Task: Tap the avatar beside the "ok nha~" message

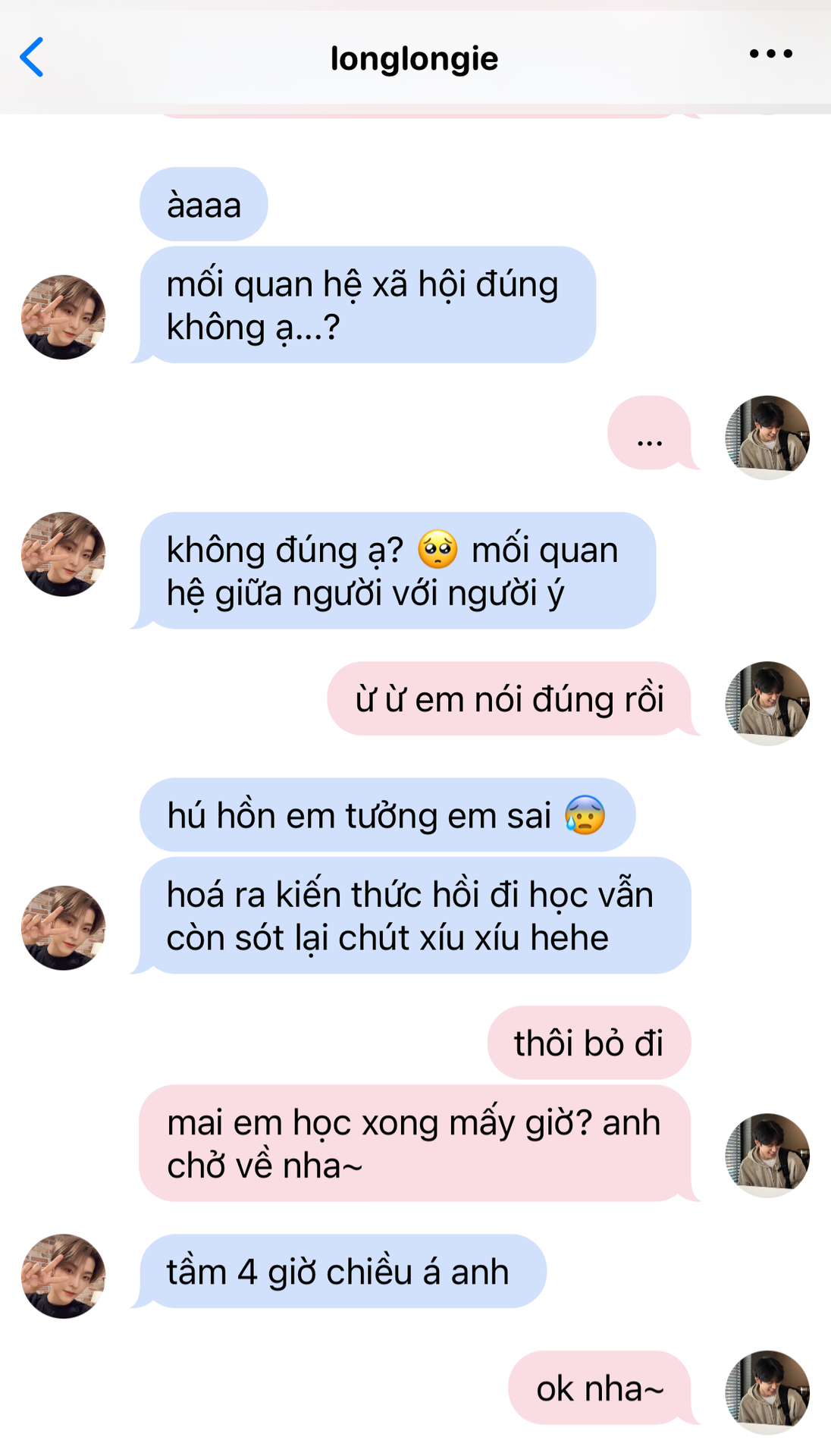Action: 767,1392
